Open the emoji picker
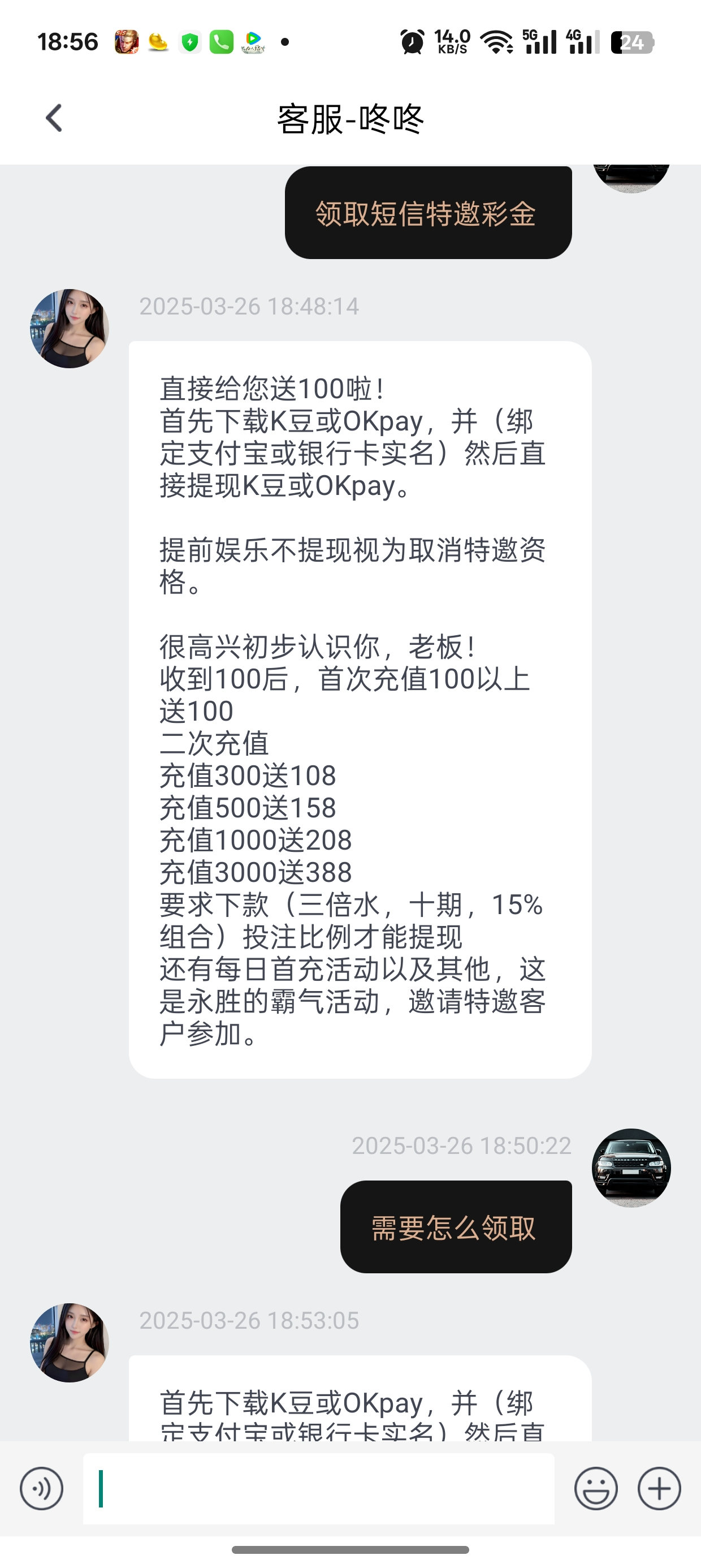The height and width of the screenshot is (1568, 701). (x=596, y=1489)
